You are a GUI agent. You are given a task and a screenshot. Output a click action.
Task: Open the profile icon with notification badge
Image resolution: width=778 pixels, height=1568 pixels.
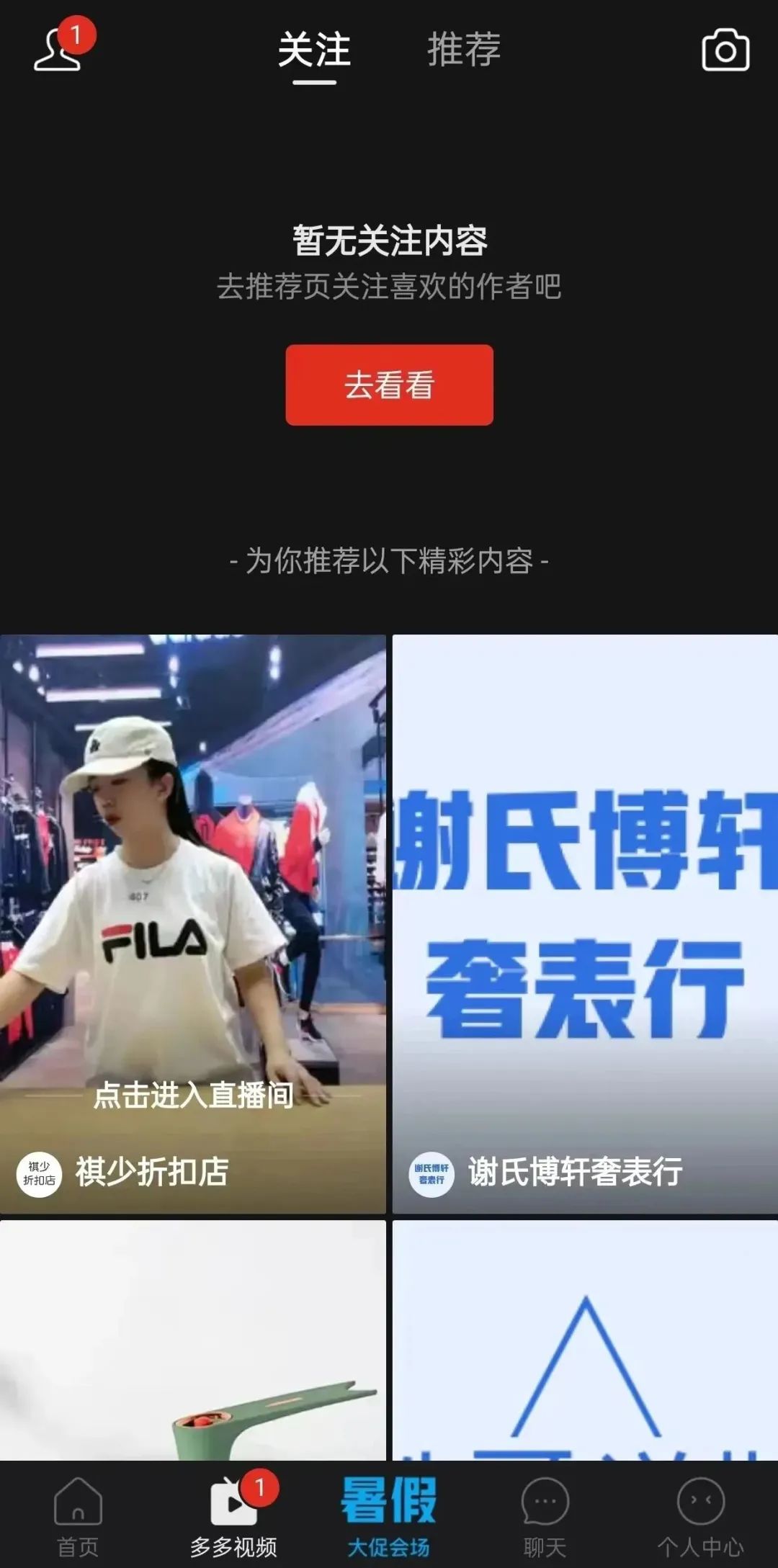(63, 46)
